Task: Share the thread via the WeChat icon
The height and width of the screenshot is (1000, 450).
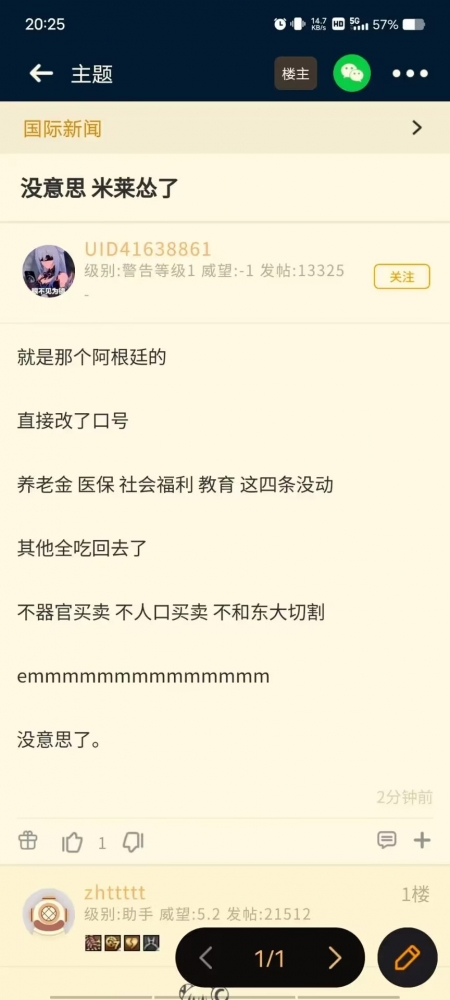Action: (x=352, y=73)
